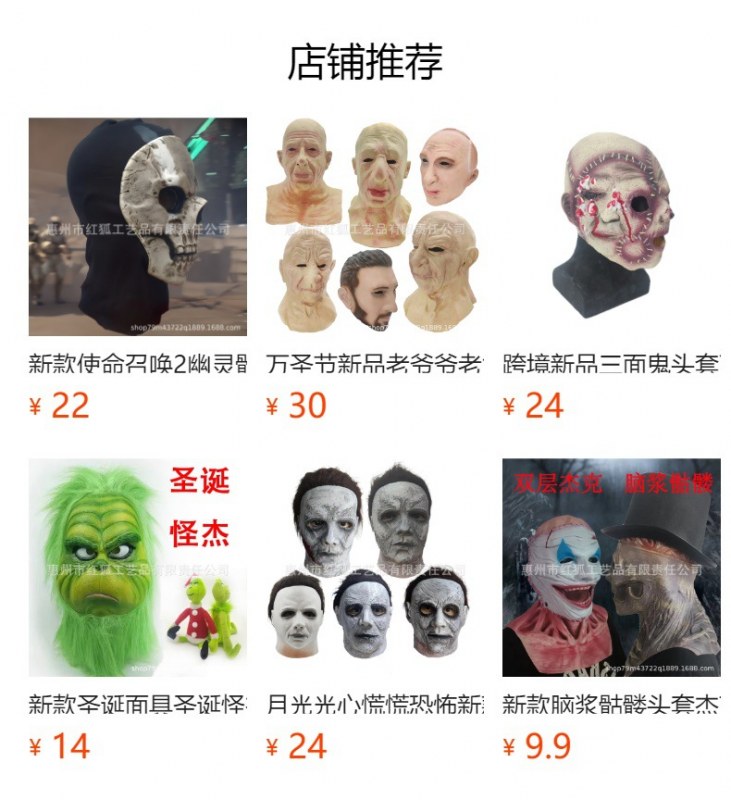Open the ¥9.9 skeleton headgear product
Image resolution: width=731 pixels, height=800 pixels.
(611, 567)
